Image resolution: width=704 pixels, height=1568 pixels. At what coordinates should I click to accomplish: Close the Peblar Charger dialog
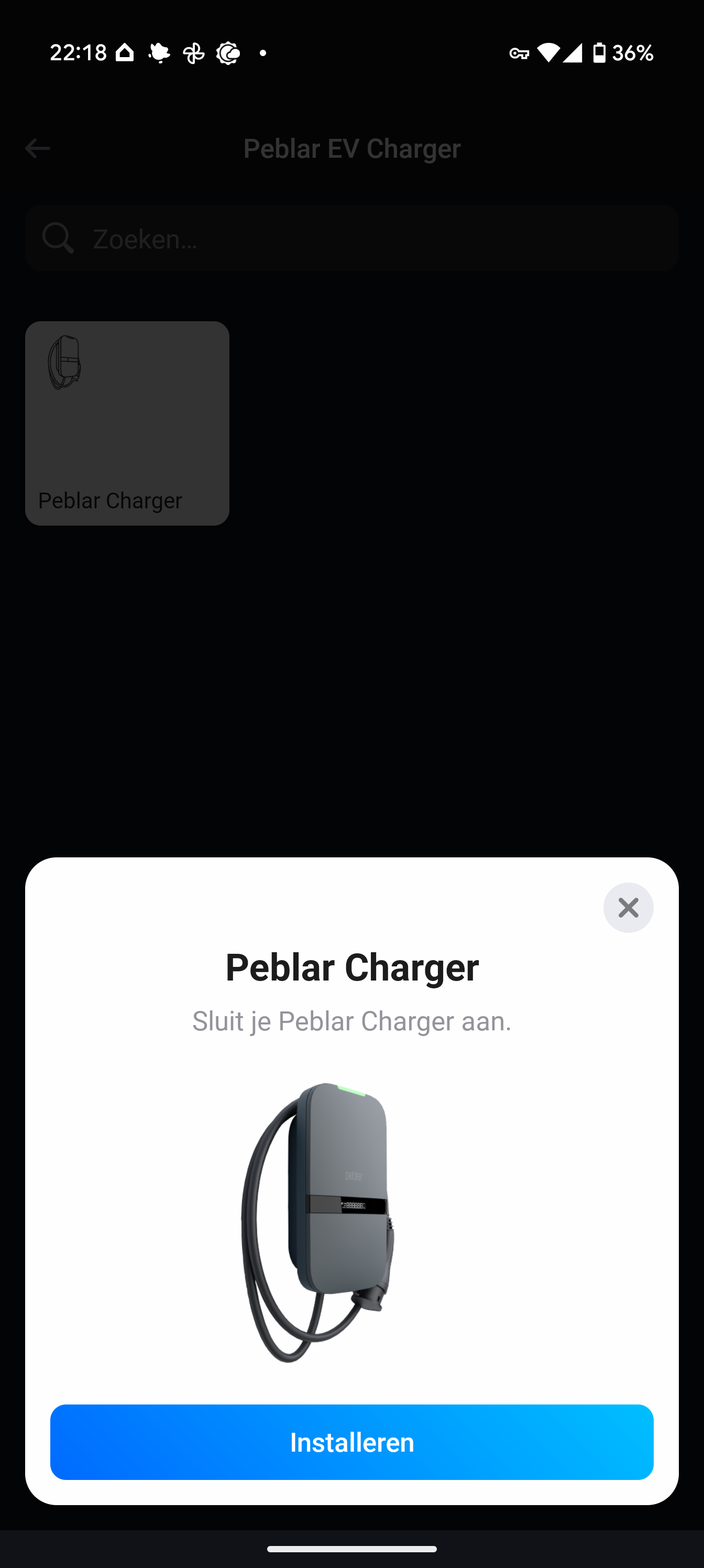[628, 908]
